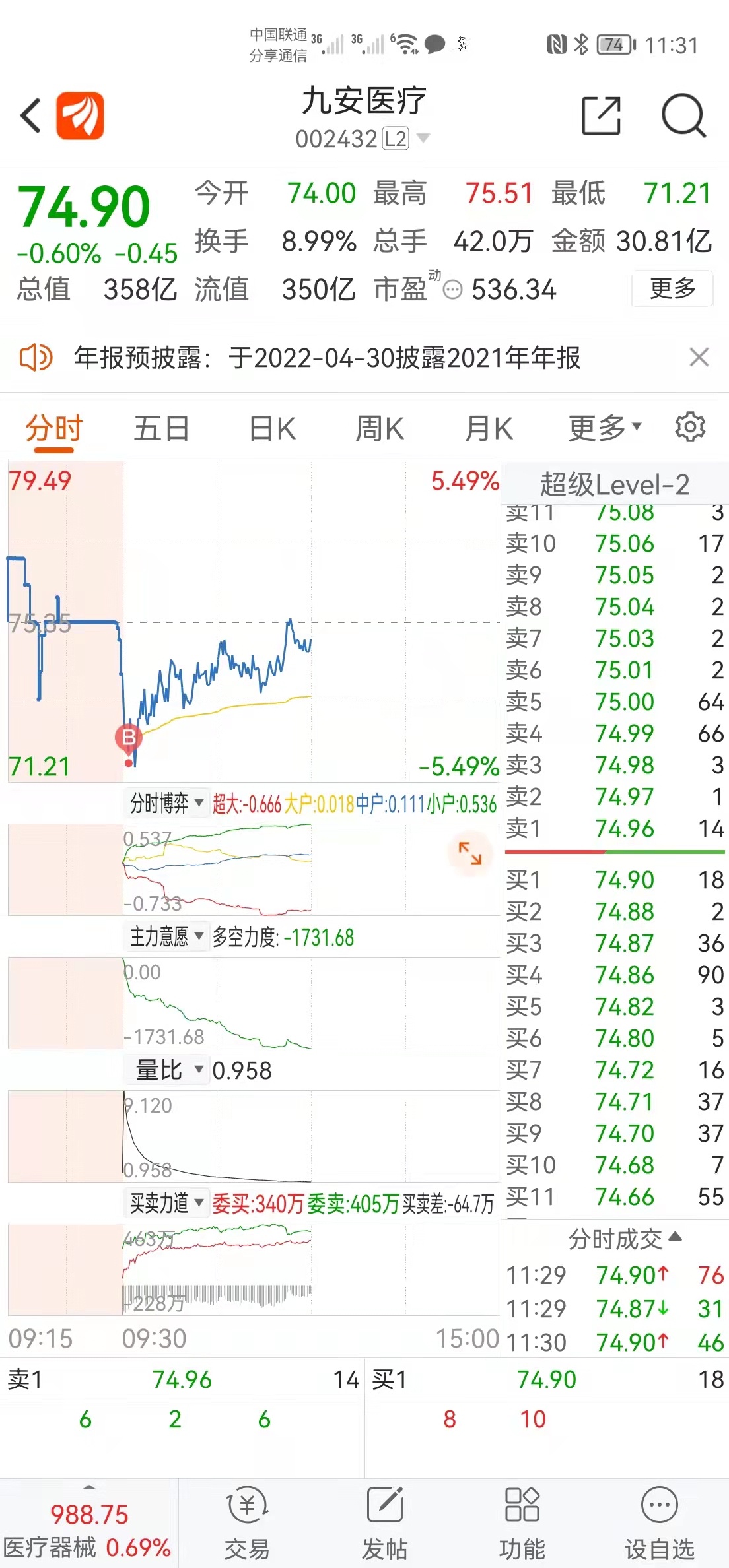Expand the 分时博弈 indicator dropdown
This screenshot has height=1568, width=729.
tap(167, 803)
